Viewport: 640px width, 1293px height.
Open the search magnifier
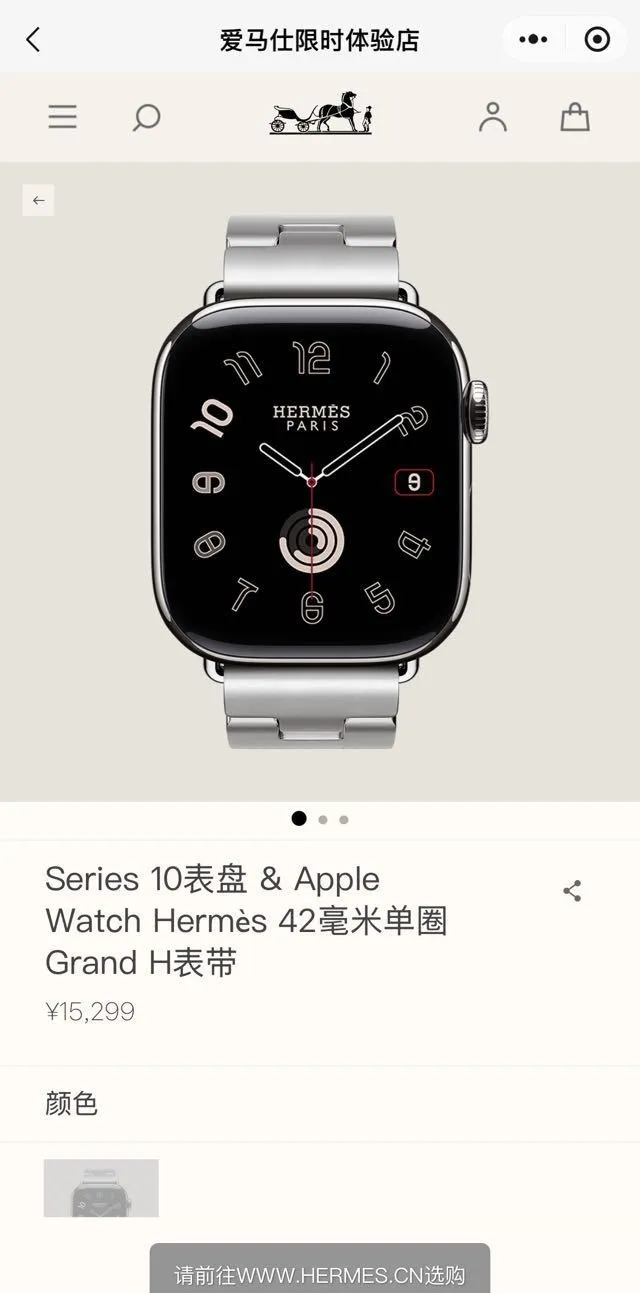[x=146, y=118]
